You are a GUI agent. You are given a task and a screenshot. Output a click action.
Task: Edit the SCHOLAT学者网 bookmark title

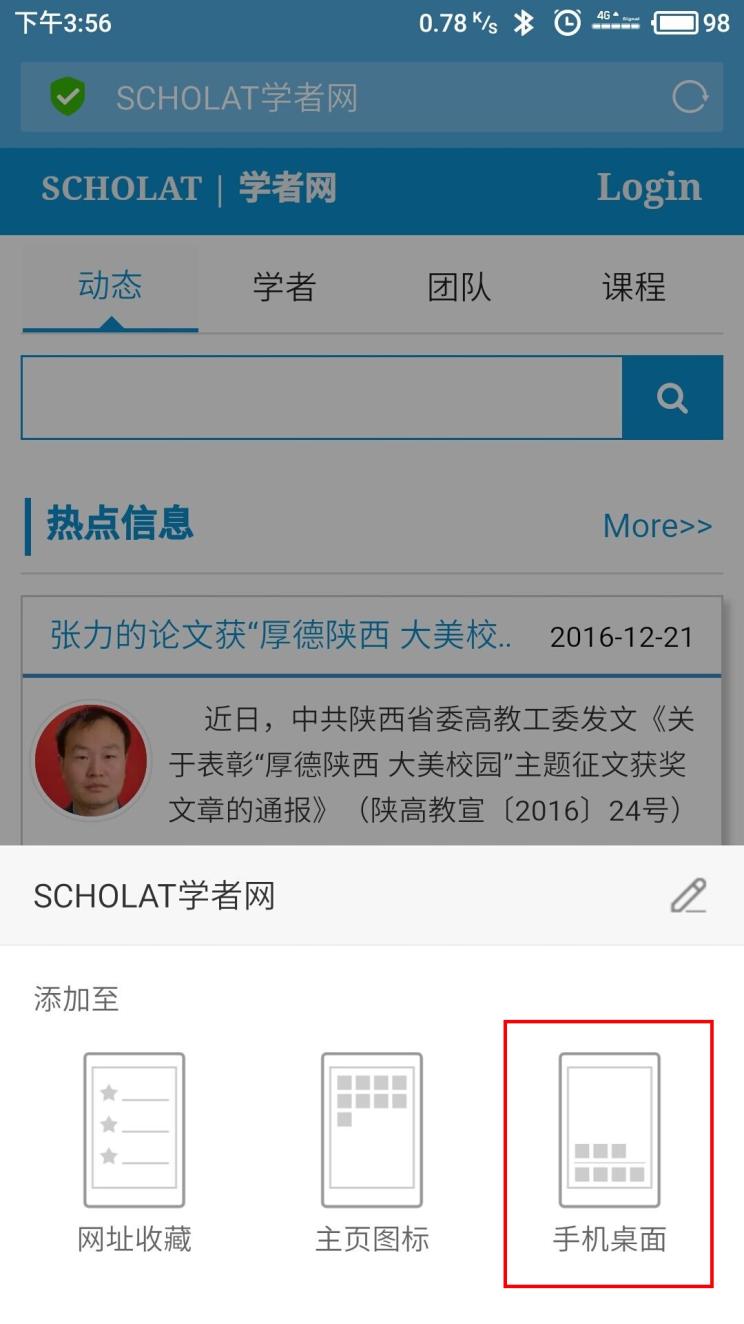(688, 896)
